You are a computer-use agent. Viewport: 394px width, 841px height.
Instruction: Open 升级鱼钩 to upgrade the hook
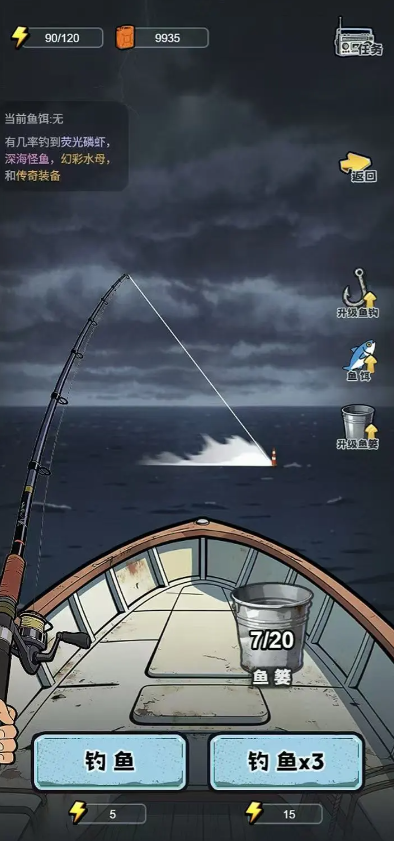pyautogui.click(x=358, y=294)
